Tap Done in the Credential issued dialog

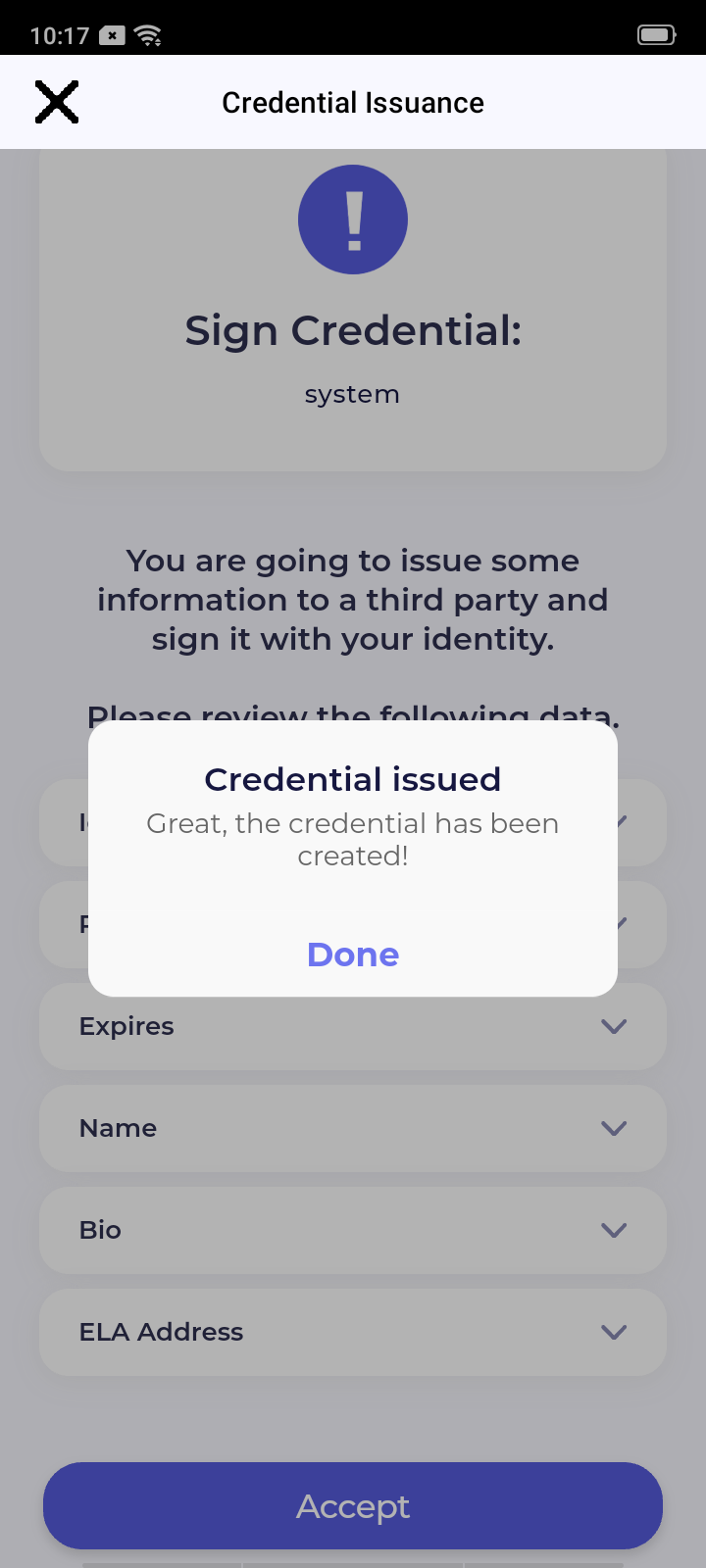[353, 955]
